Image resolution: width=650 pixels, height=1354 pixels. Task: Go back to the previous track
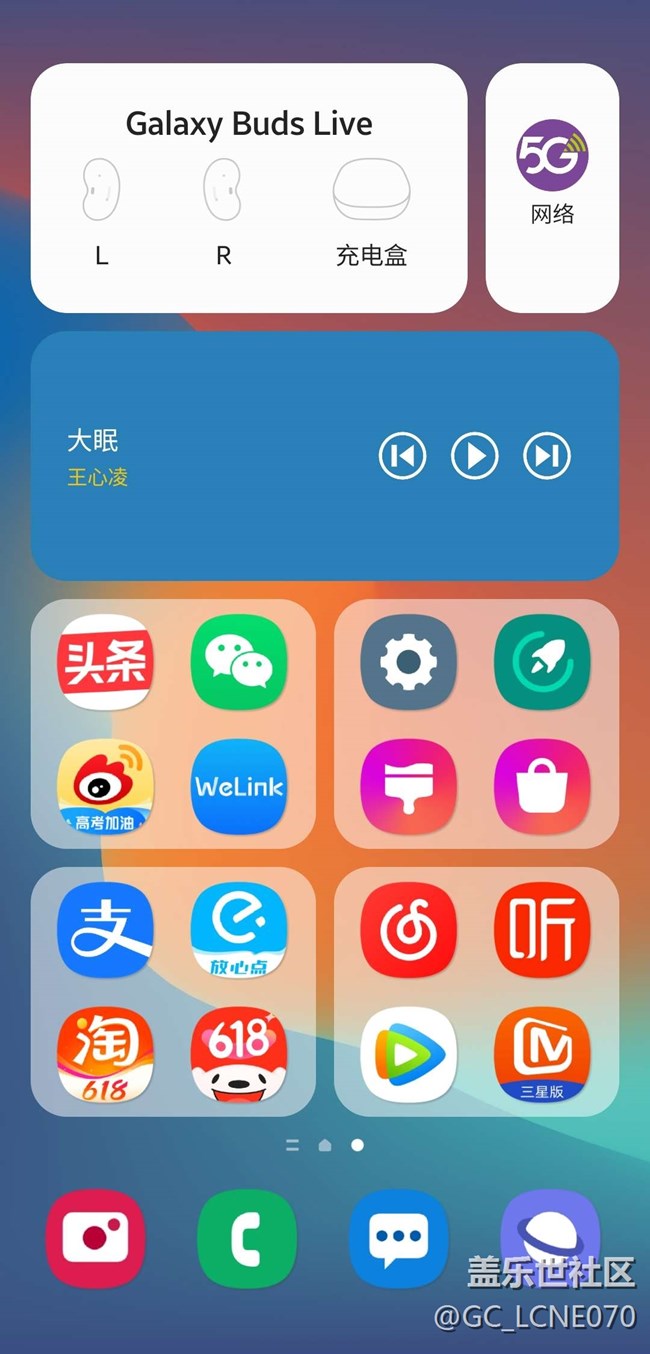tap(402, 456)
